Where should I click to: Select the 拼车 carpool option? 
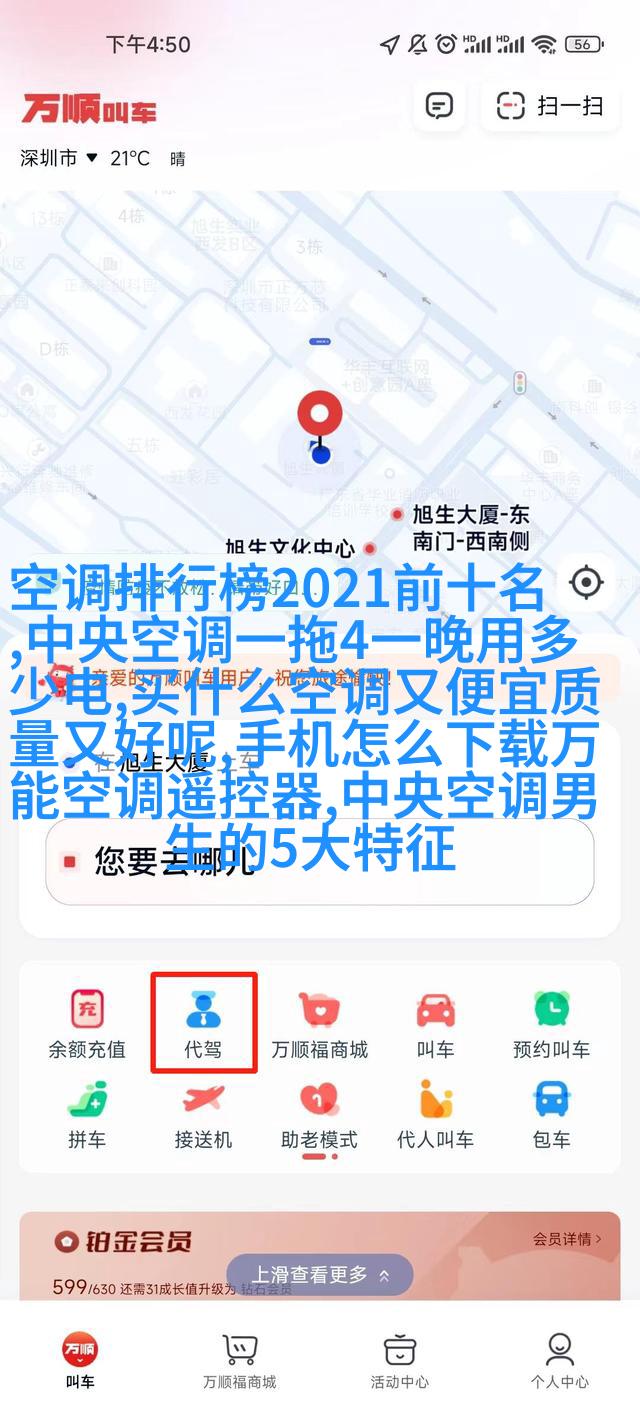click(87, 1113)
